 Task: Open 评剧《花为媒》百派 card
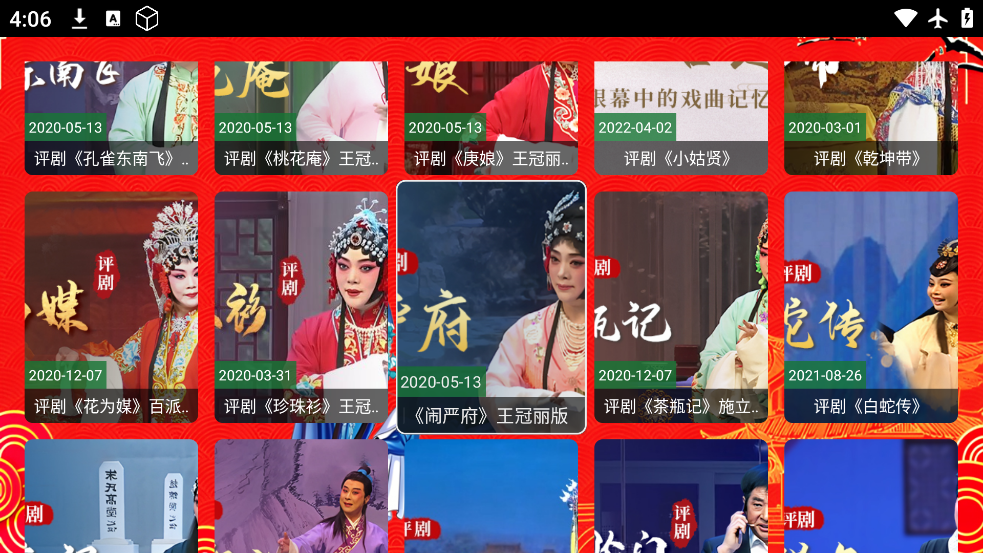111,306
